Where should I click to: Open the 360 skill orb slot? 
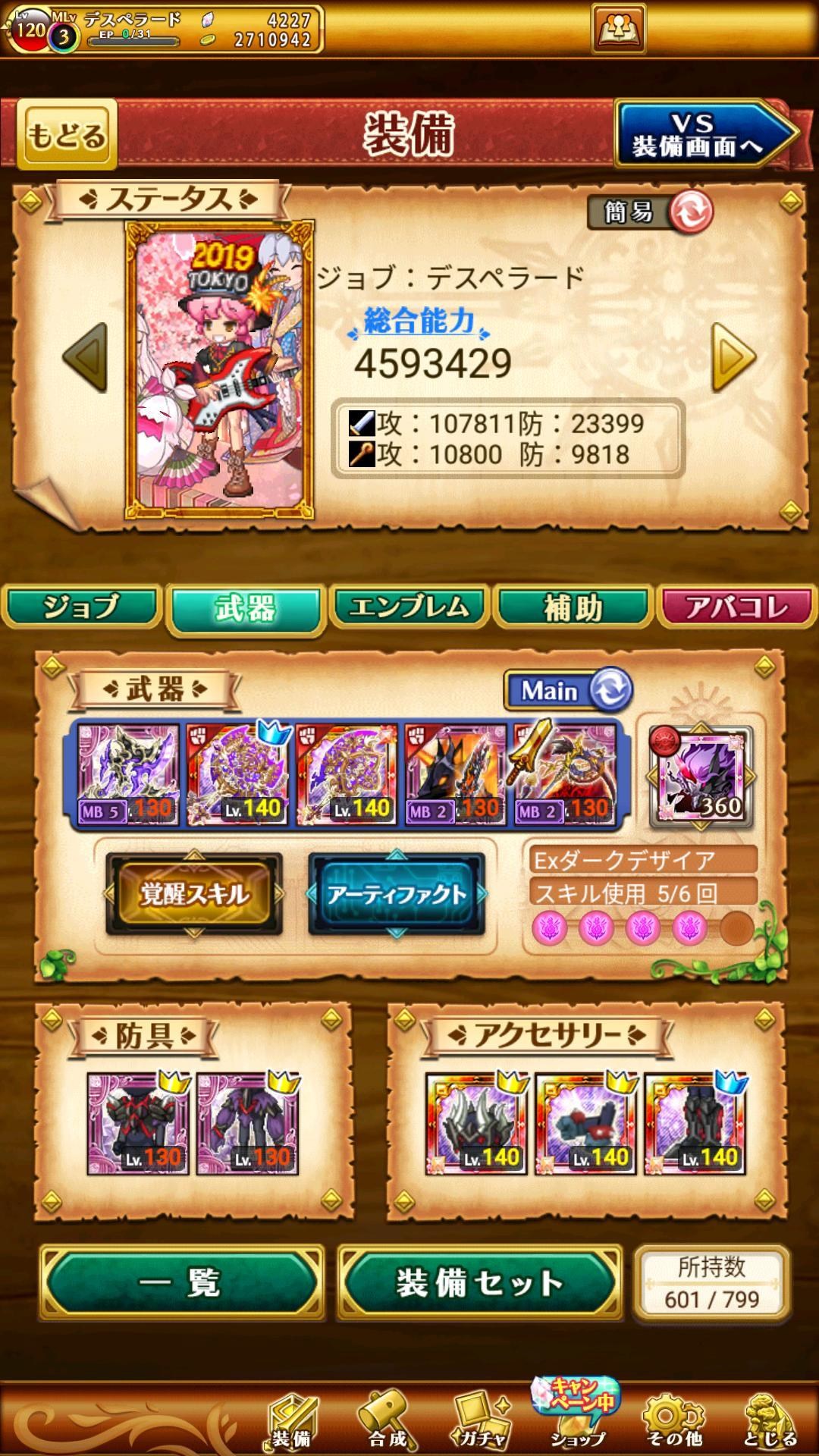701,776
